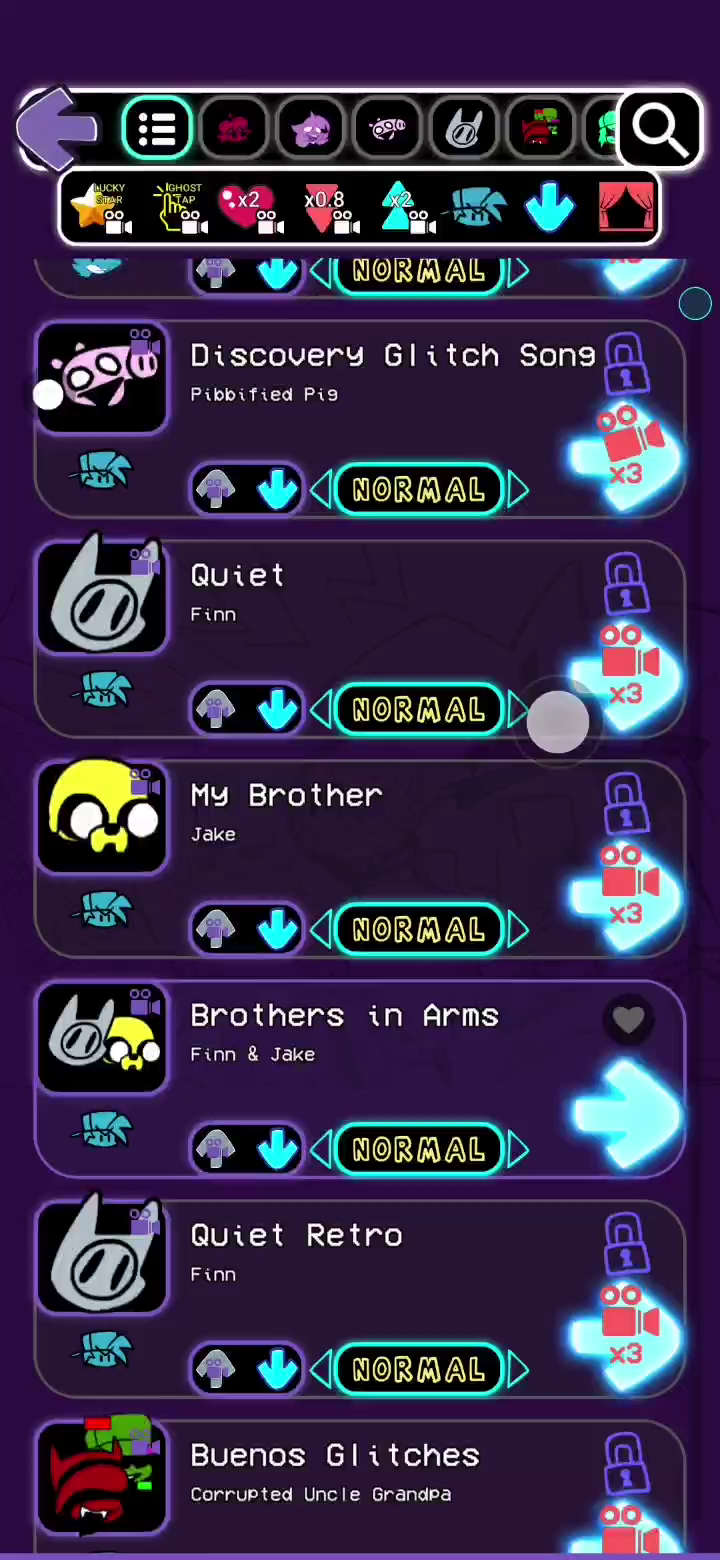Go back with the purple arrow
This screenshot has width=720, height=1560.
click(58, 128)
